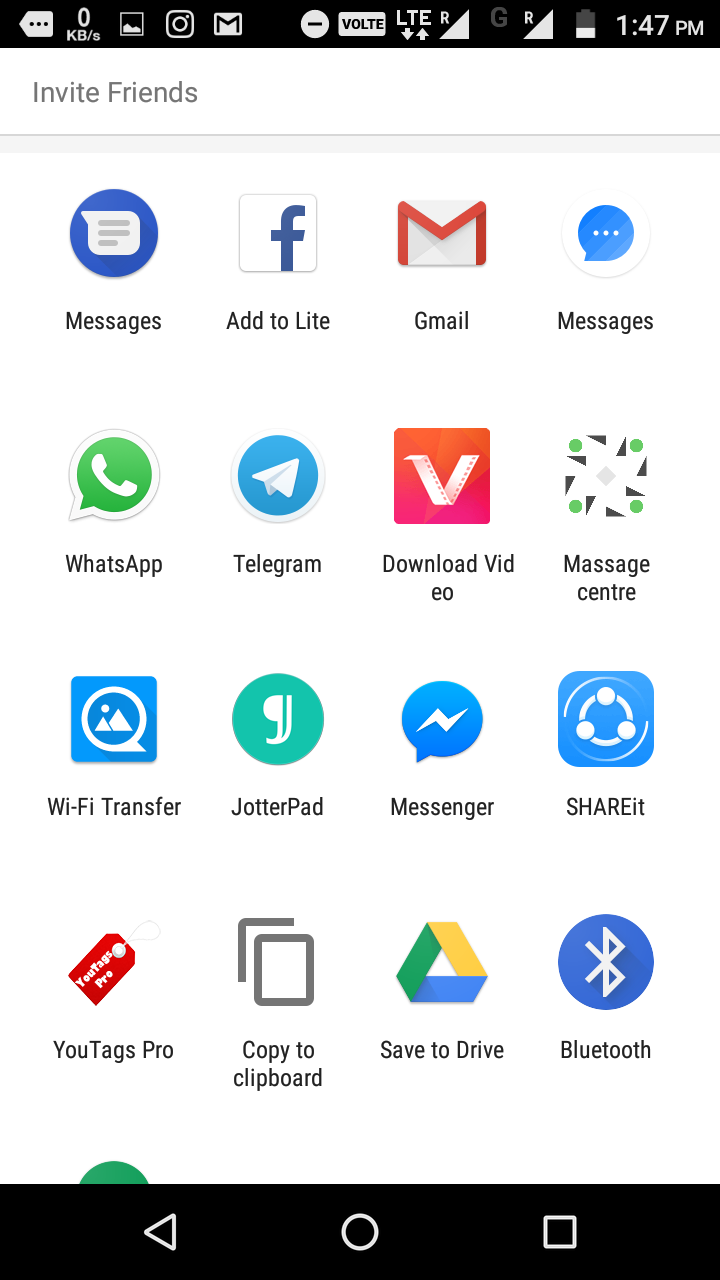Send the invite through SHAREit

pos(605,719)
